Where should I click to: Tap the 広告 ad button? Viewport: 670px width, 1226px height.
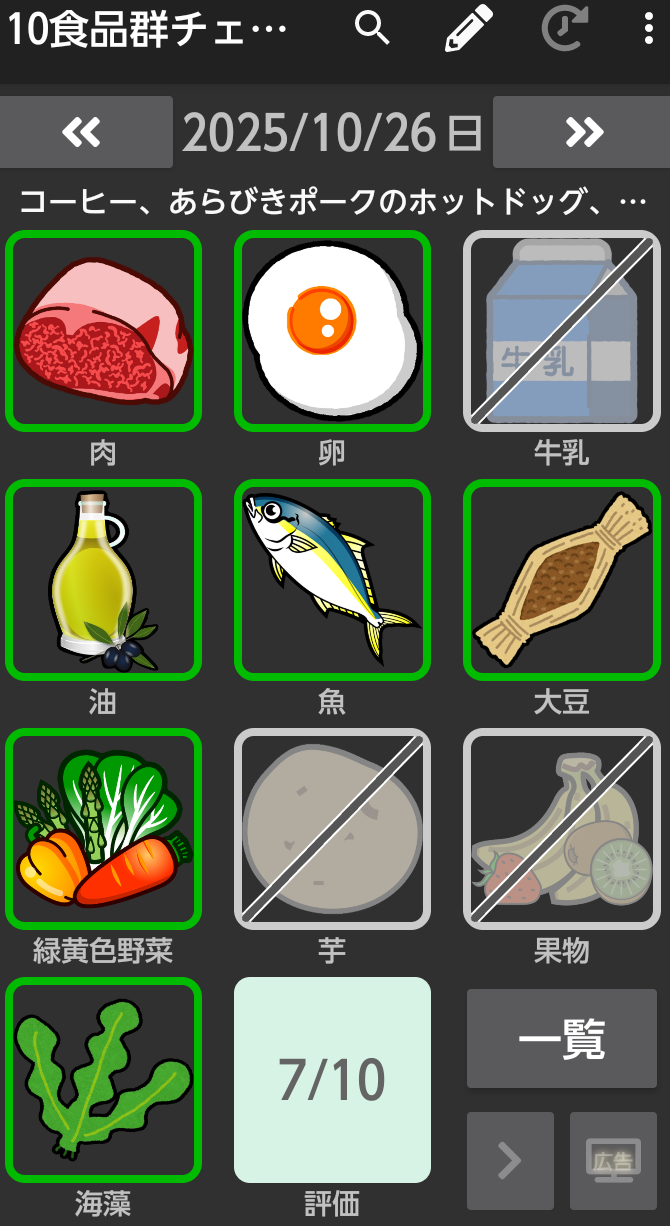[x=613, y=1161]
